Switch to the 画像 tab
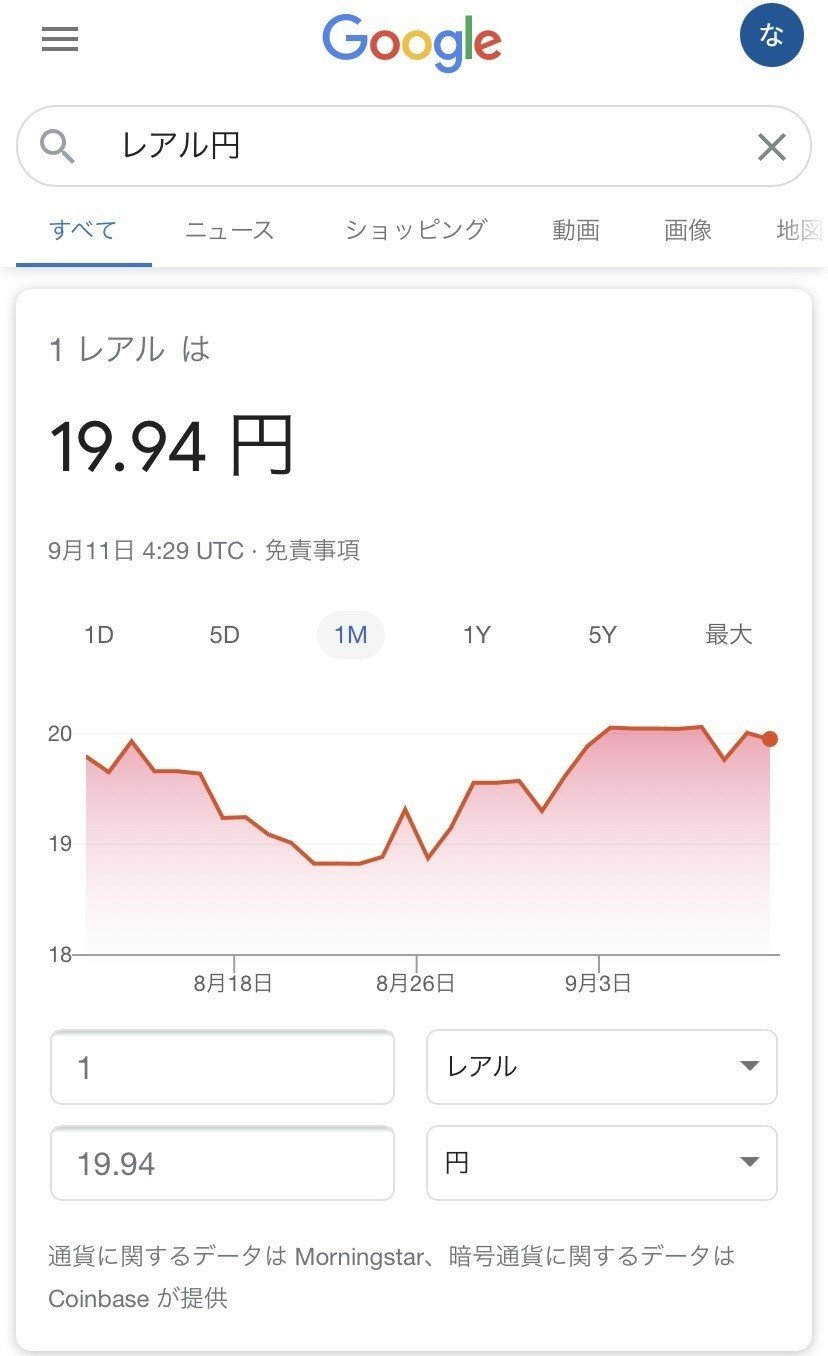The width and height of the screenshot is (828, 1356). (688, 230)
